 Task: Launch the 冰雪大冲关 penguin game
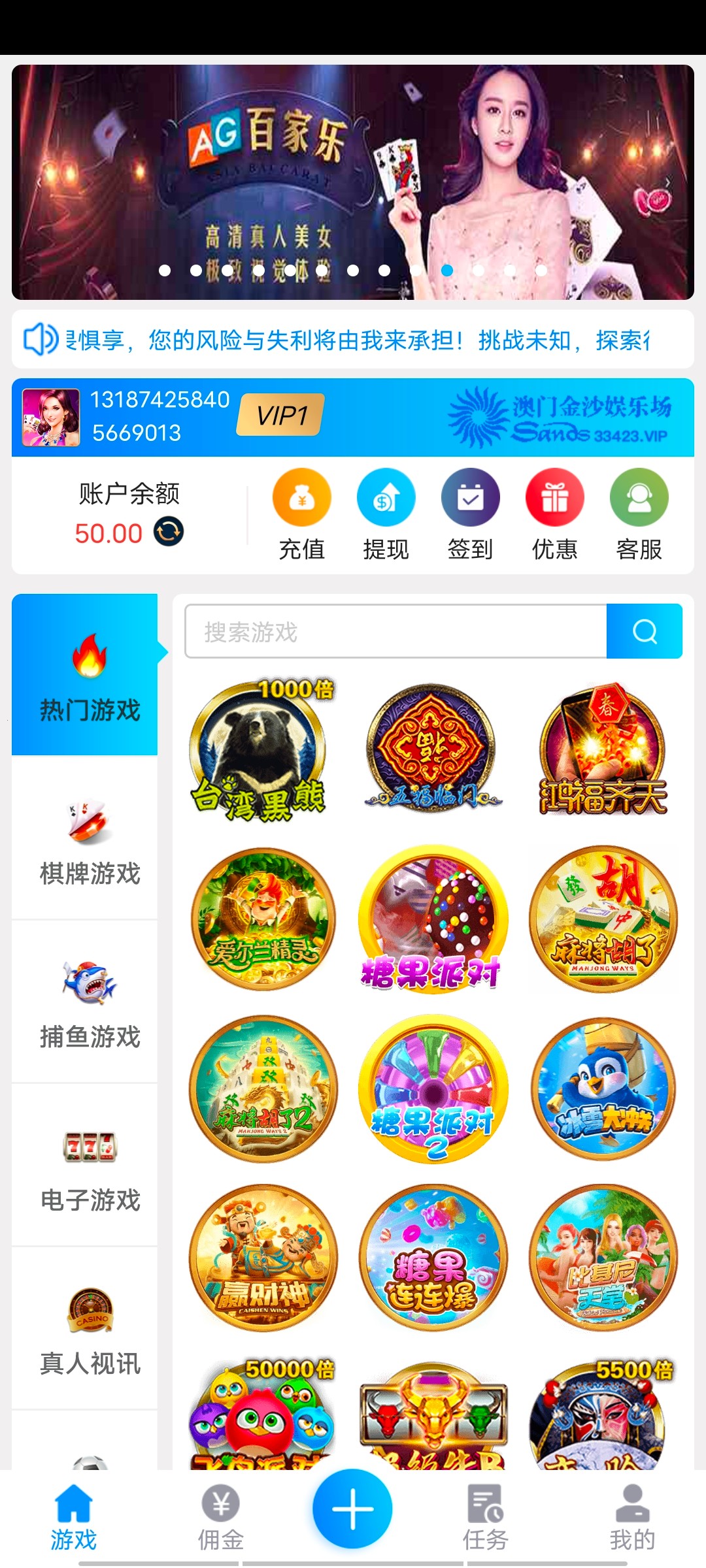click(603, 1089)
